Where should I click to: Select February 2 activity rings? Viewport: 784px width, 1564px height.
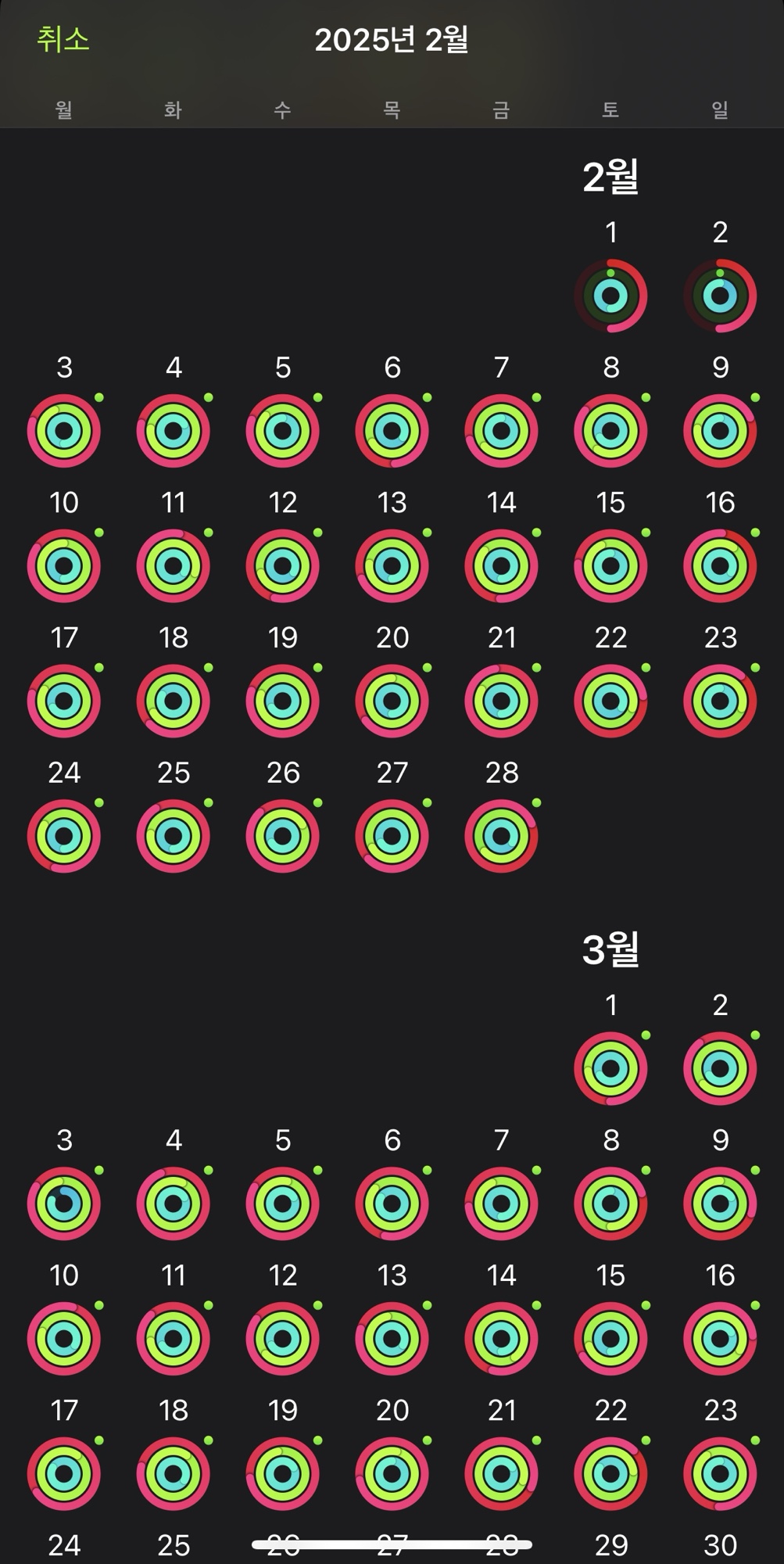720,296
